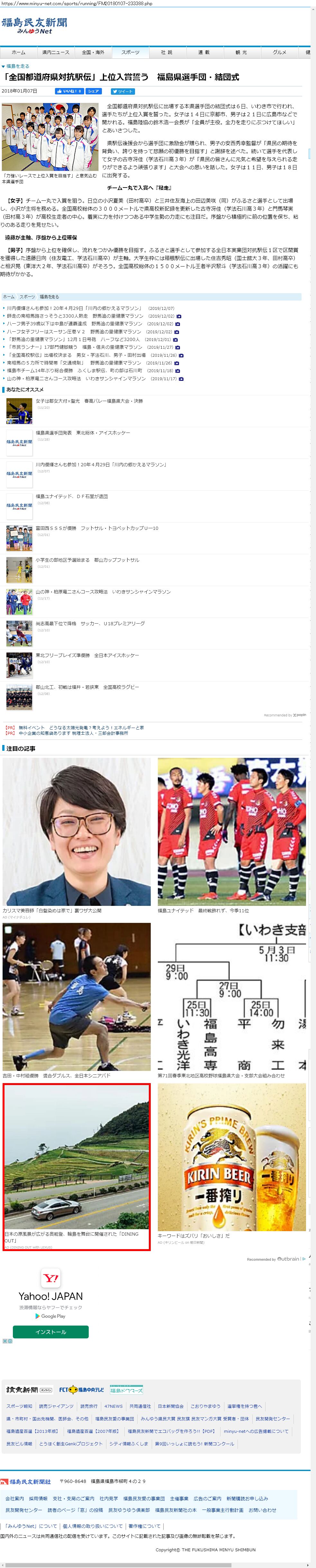Open the 全国・海外 section
The image size is (316, 1568).
pyautogui.click(x=93, y=52)
